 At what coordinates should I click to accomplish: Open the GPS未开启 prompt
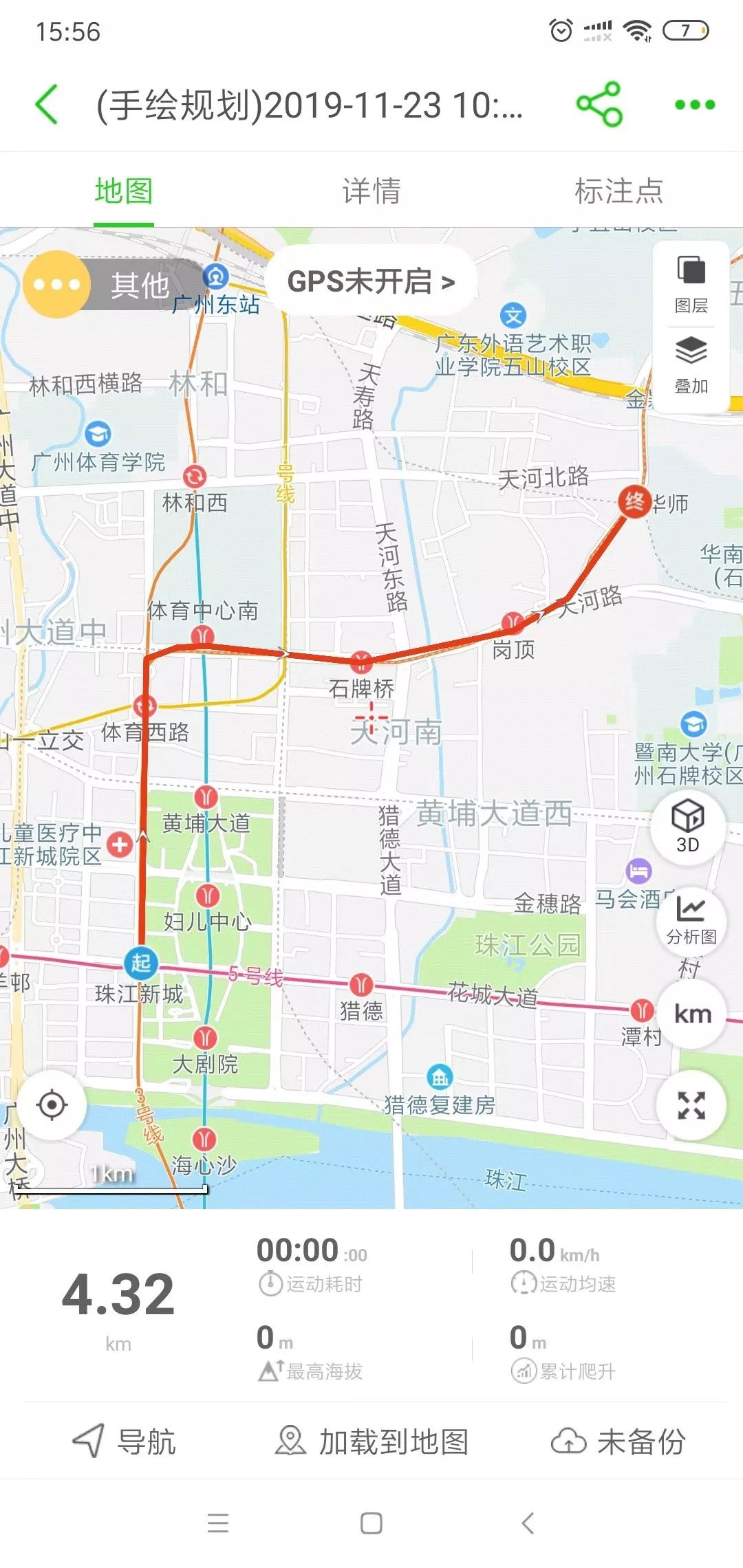tap(371, 281)
